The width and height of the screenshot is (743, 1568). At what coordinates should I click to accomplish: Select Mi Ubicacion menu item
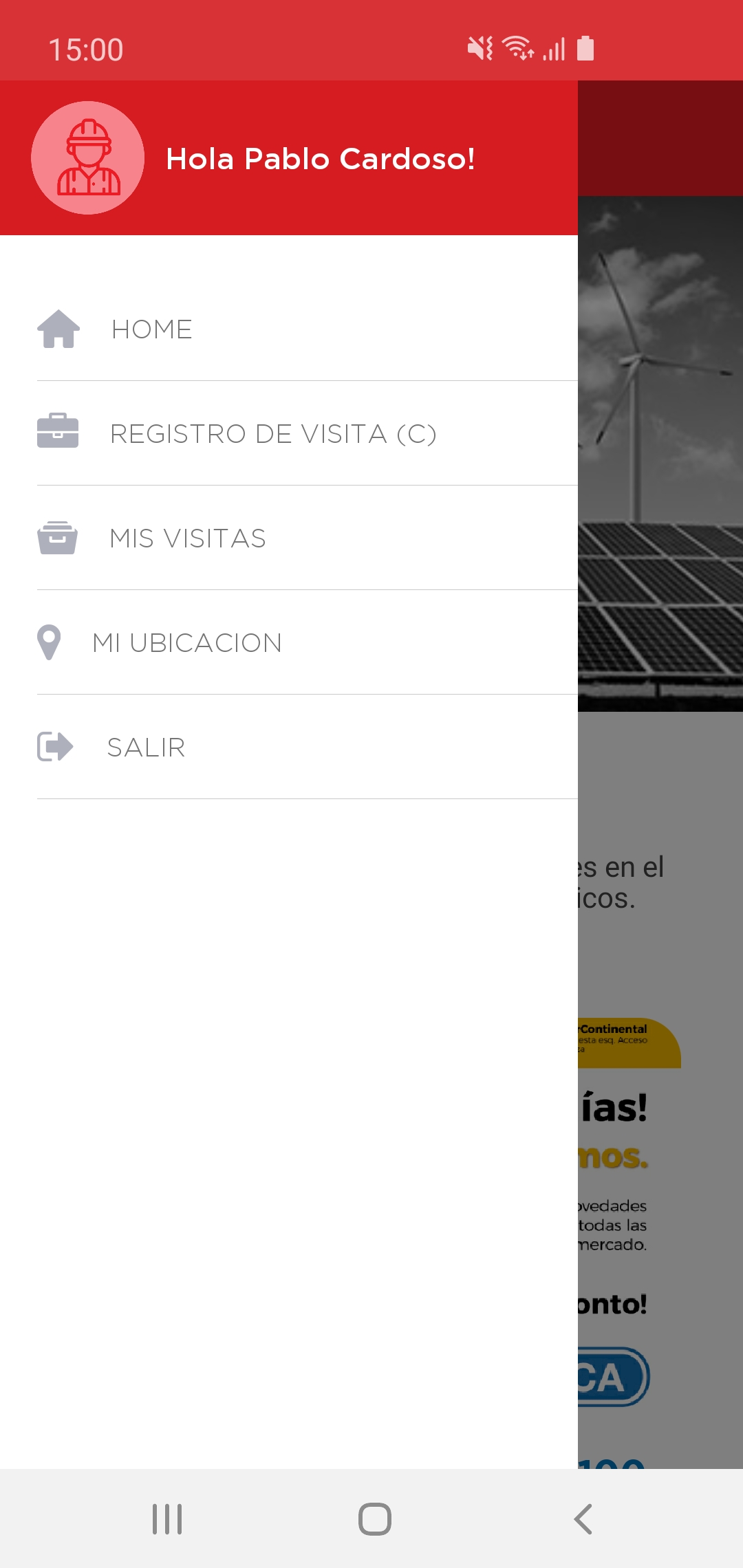[187, 643]
